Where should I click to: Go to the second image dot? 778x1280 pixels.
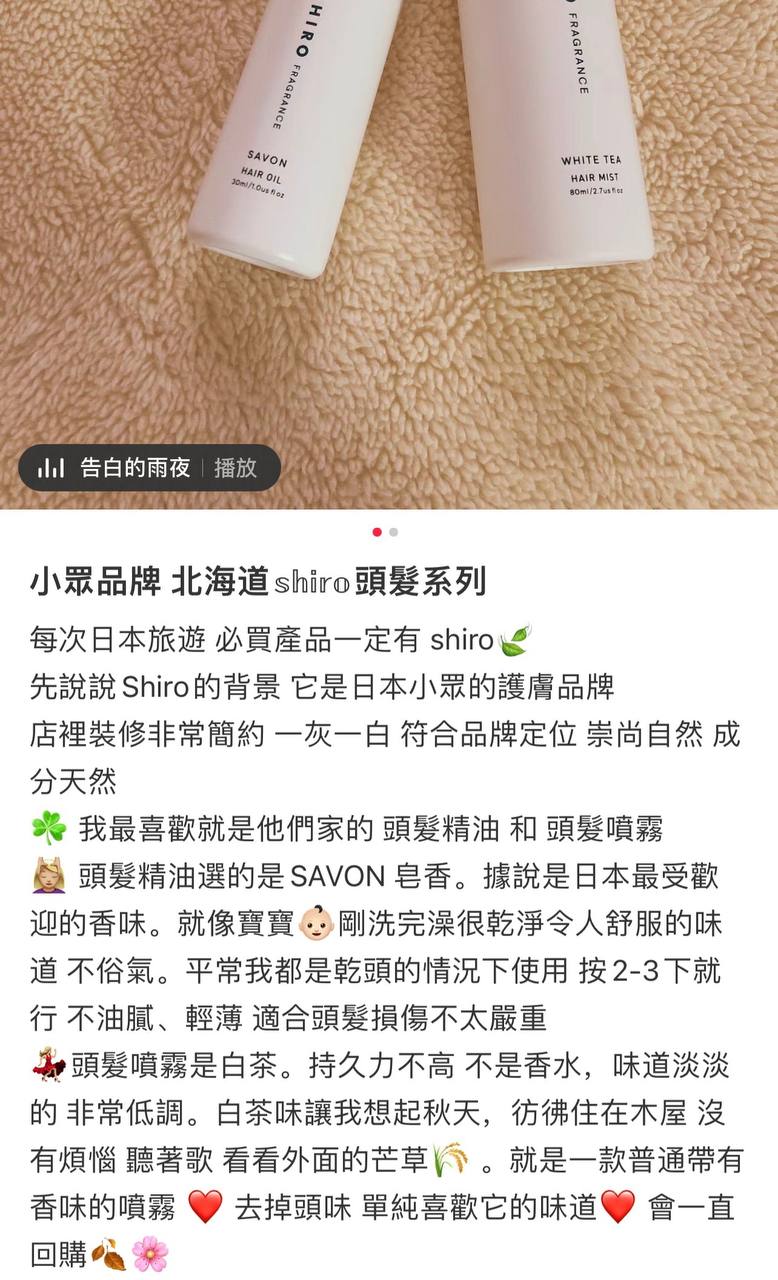394,532
